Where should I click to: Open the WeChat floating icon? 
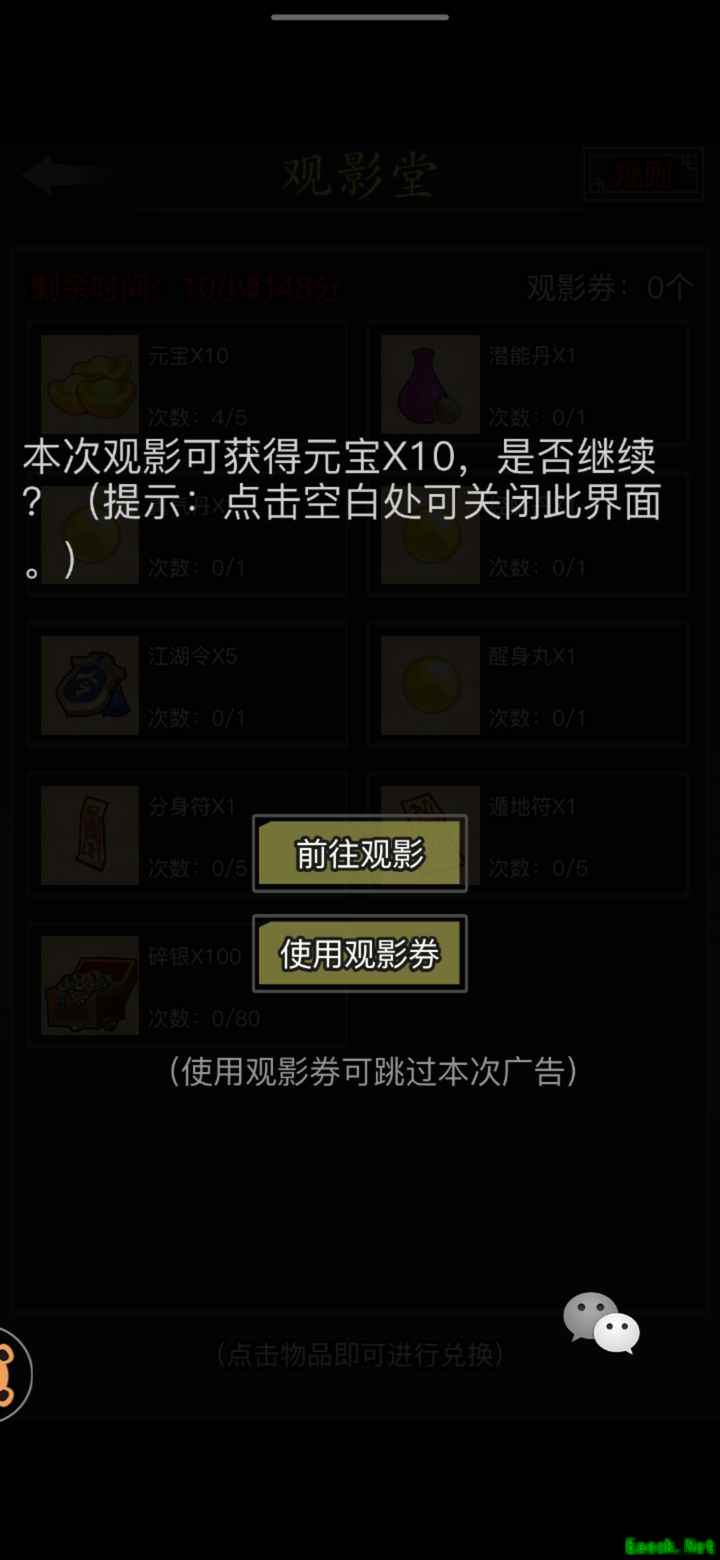pyautogui.click(x=601, y=1322)
